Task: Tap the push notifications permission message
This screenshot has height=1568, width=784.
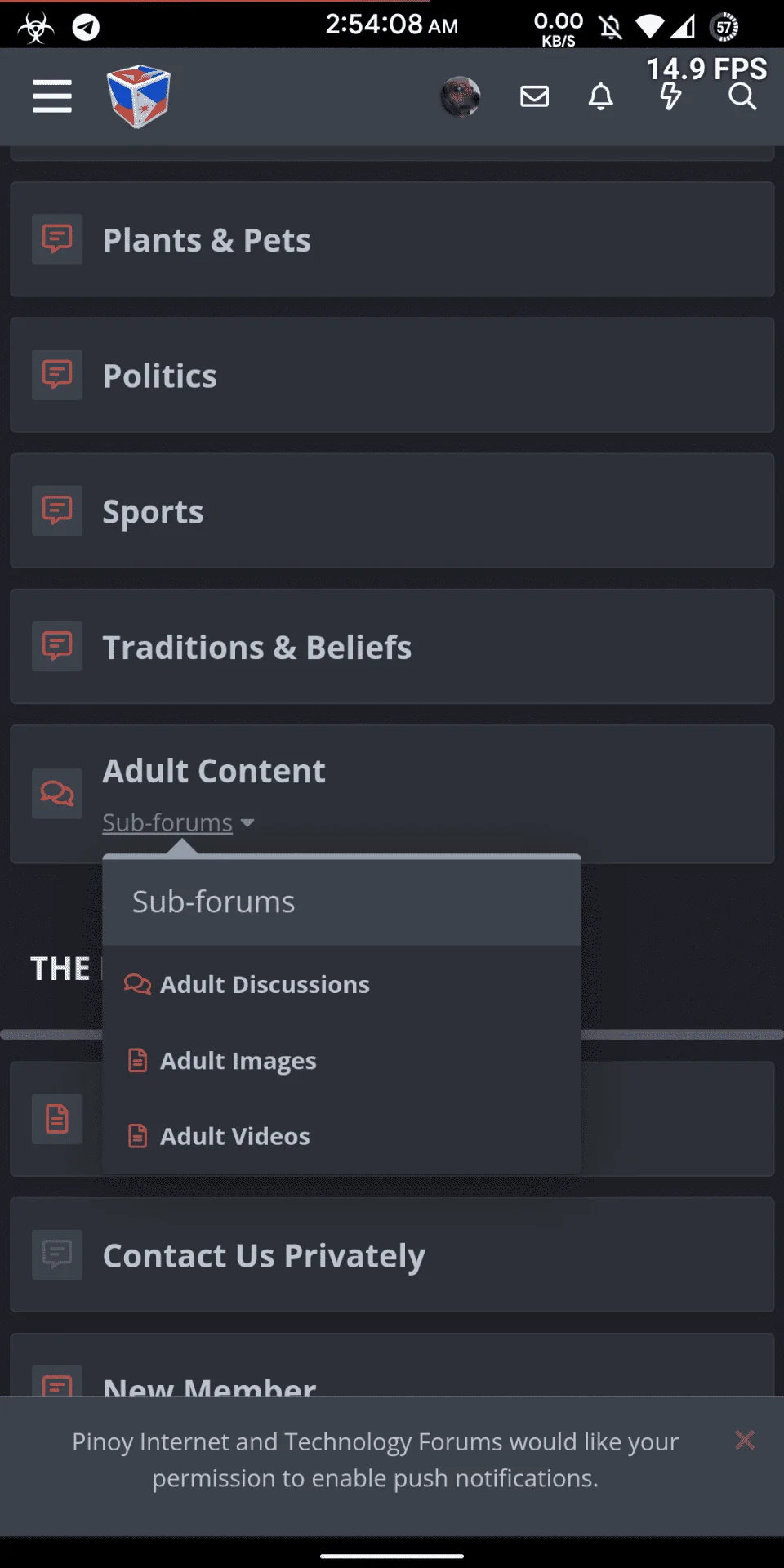Action: click(x=376, y=1460)
